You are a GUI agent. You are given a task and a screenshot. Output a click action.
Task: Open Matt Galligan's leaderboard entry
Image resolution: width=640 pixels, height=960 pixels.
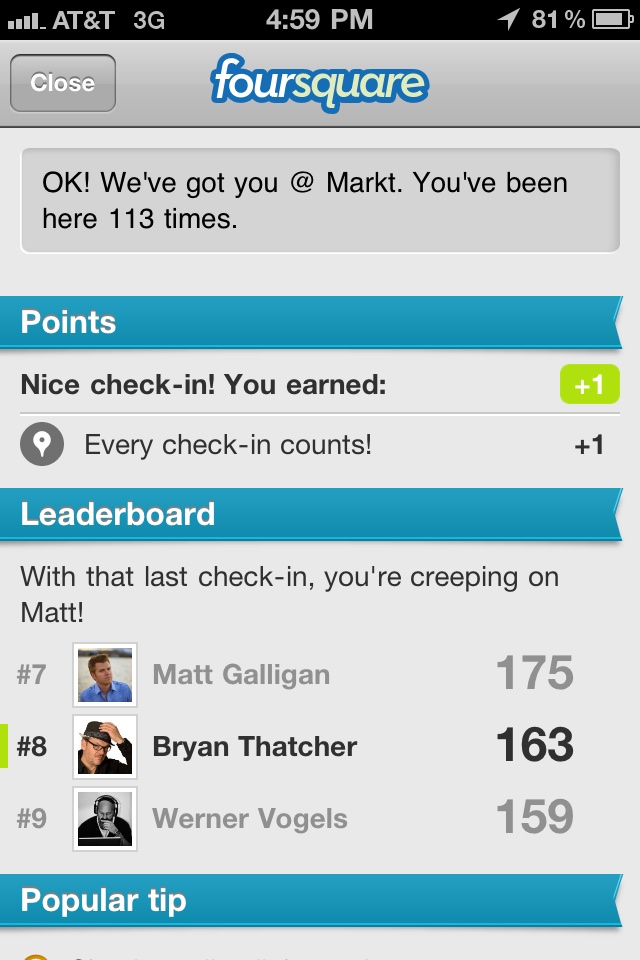240,675
